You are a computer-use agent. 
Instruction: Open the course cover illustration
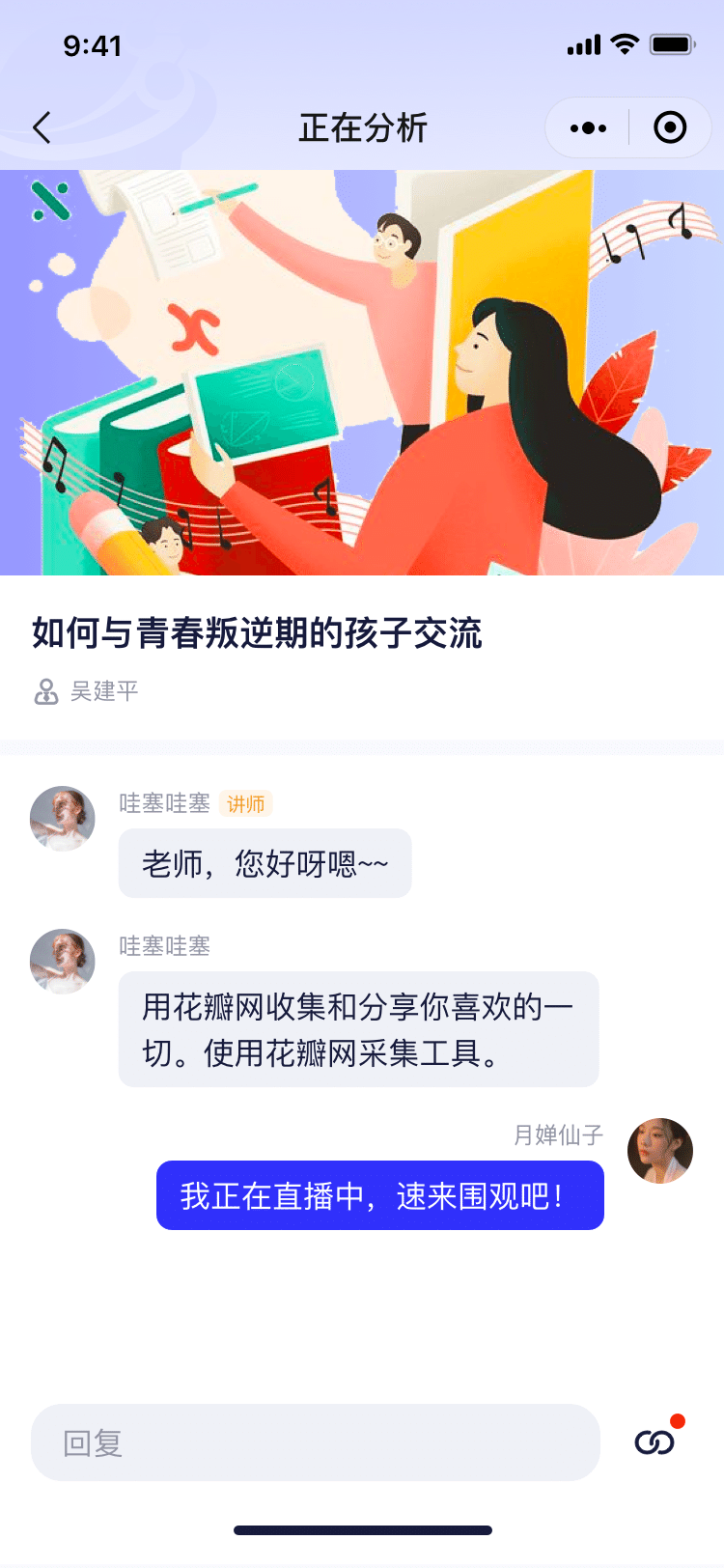click(362, 373)
